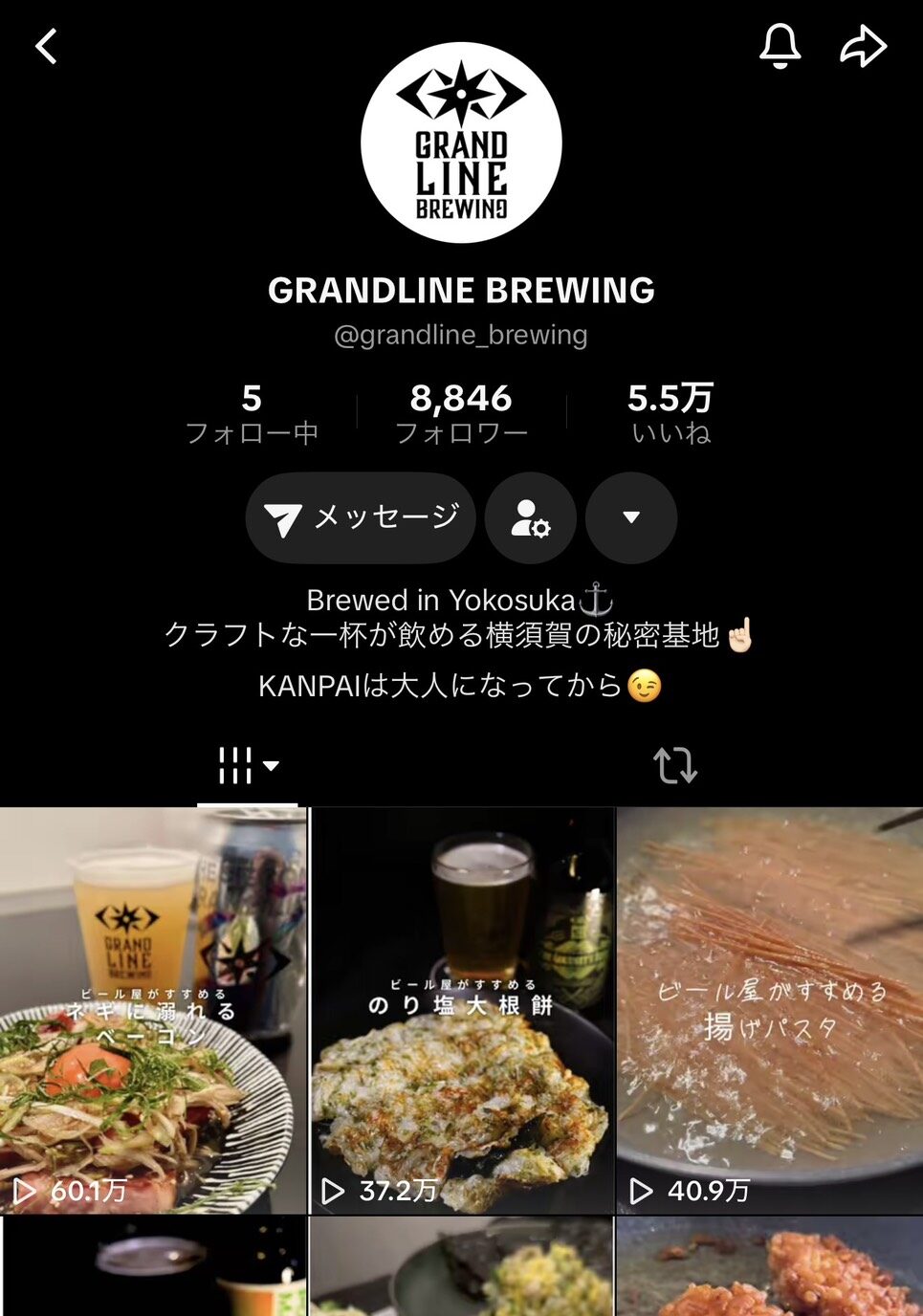
Task: Open the GRANDLINE BREWING profile picture
Action: [461, 143]
